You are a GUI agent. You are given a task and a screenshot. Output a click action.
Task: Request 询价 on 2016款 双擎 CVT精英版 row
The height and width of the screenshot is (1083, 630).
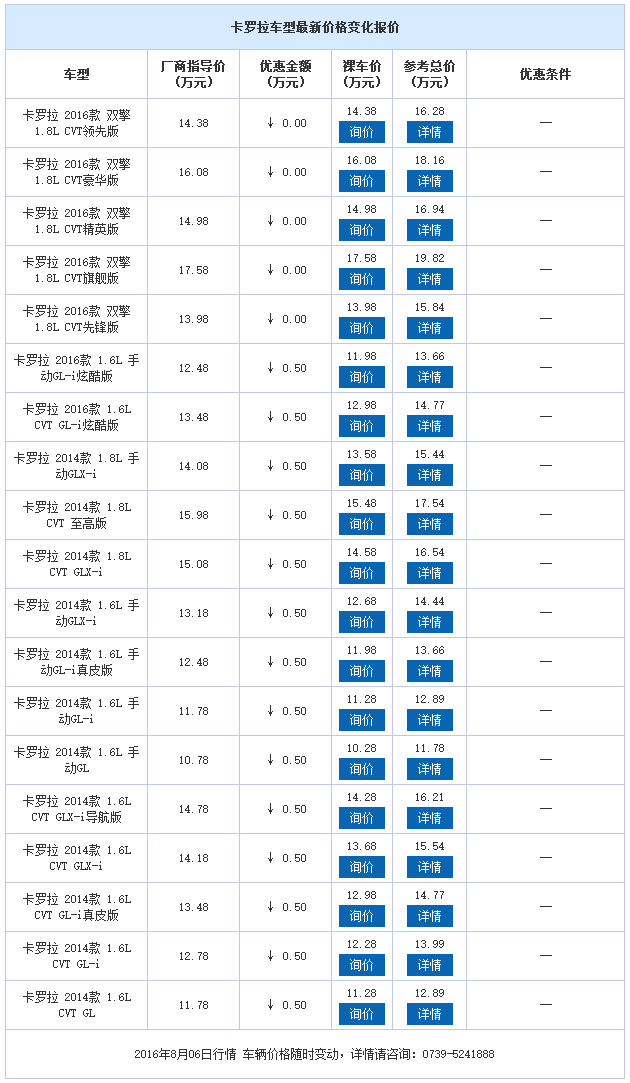pos(361,230)
